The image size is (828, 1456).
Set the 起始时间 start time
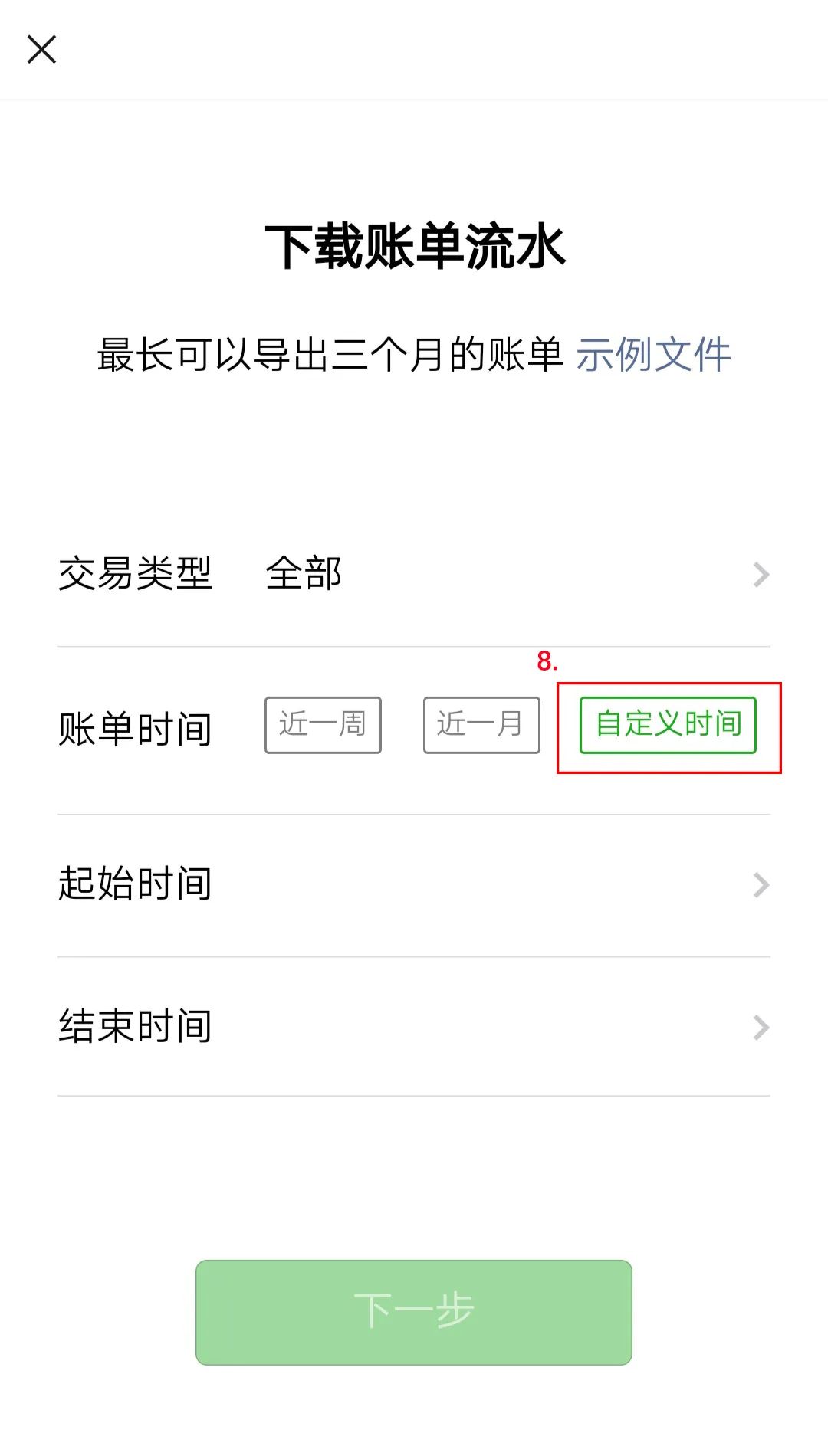coord(414,885)
